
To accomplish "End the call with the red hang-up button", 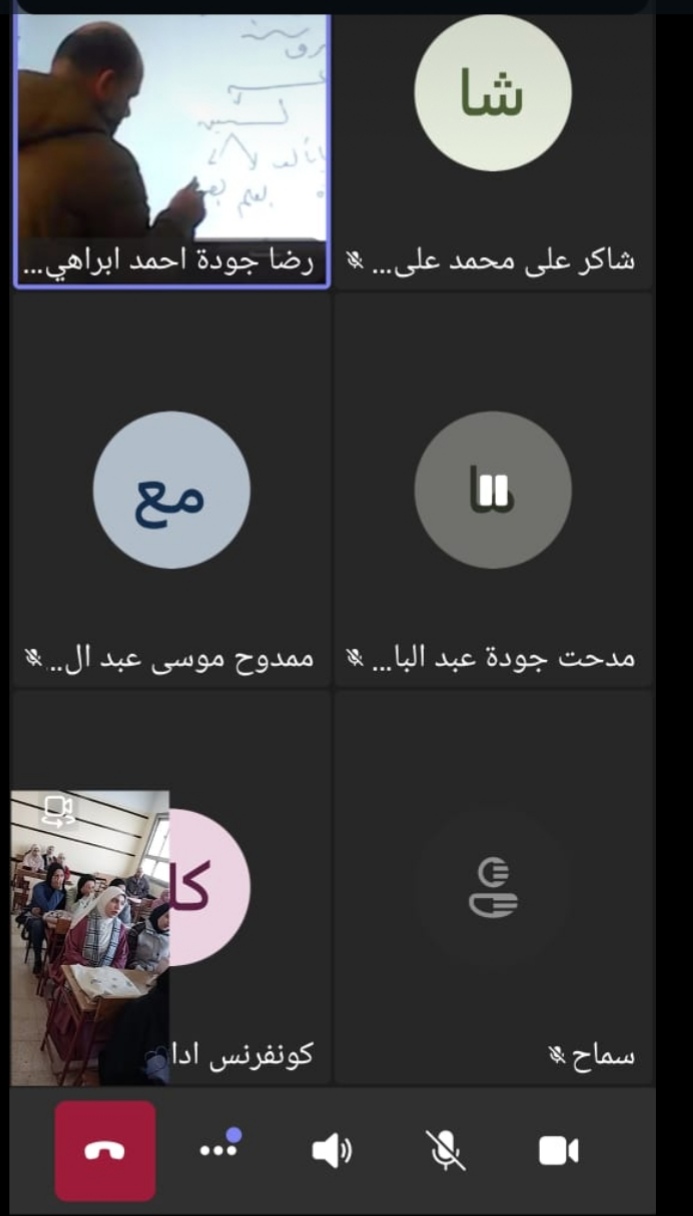I will click(x=105, y=1151).
